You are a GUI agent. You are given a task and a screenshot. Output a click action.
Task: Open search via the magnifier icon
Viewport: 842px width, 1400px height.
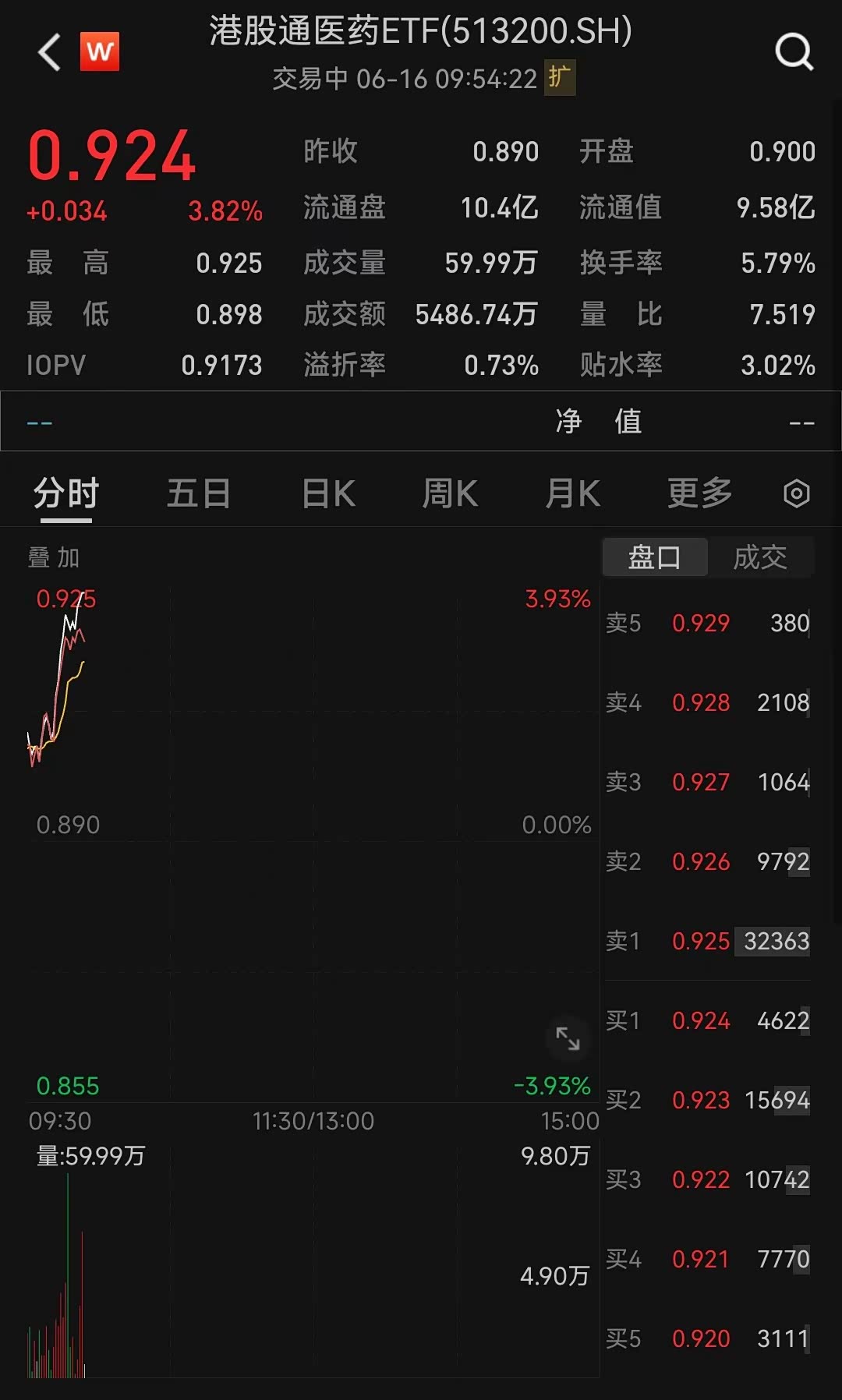[x=794, y=53]
